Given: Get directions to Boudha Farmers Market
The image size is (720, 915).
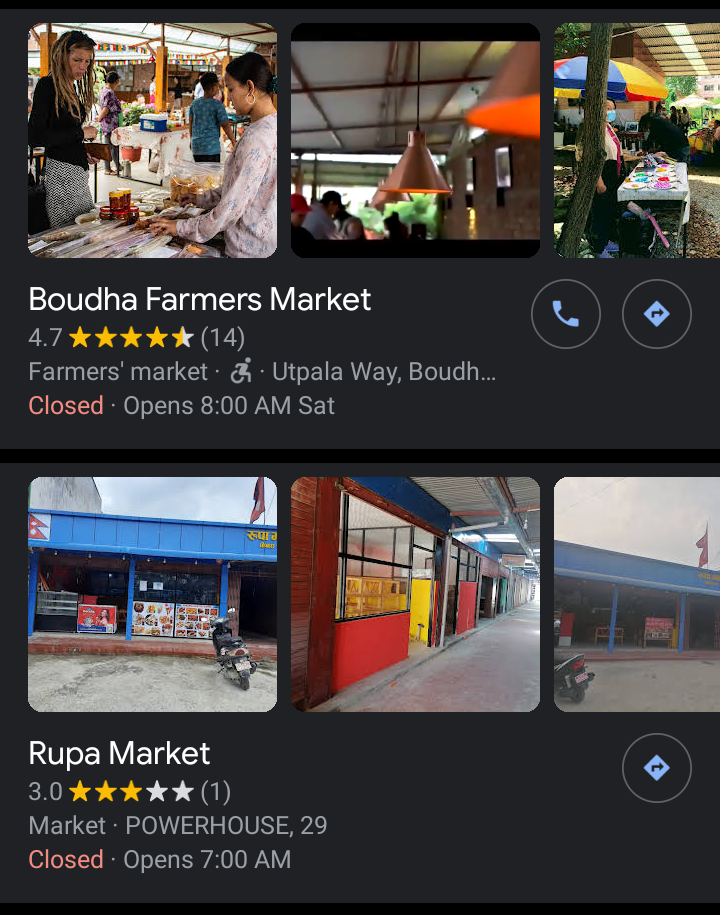Looking at the screenshot, I should click(x=656, y=314).
